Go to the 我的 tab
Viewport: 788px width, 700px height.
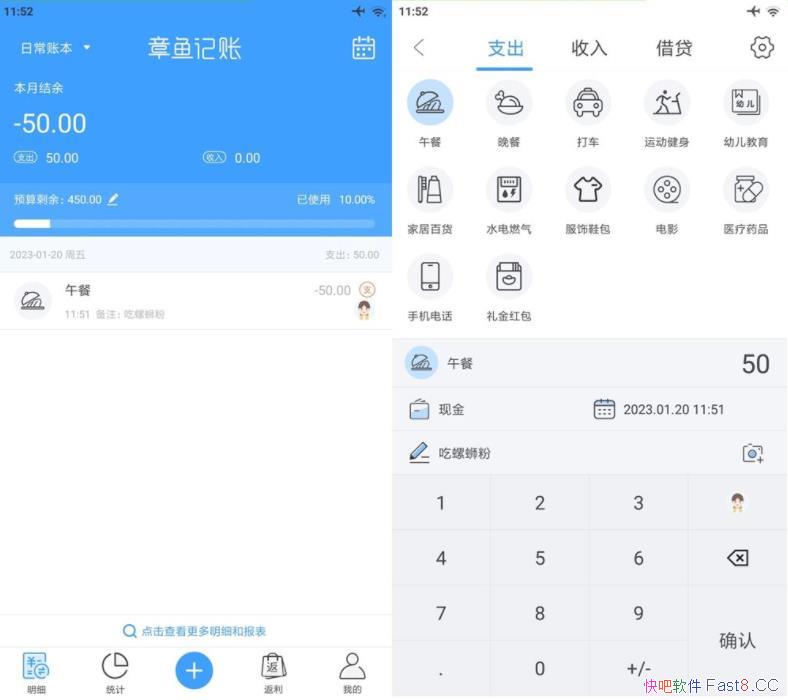tap(352, 673)
